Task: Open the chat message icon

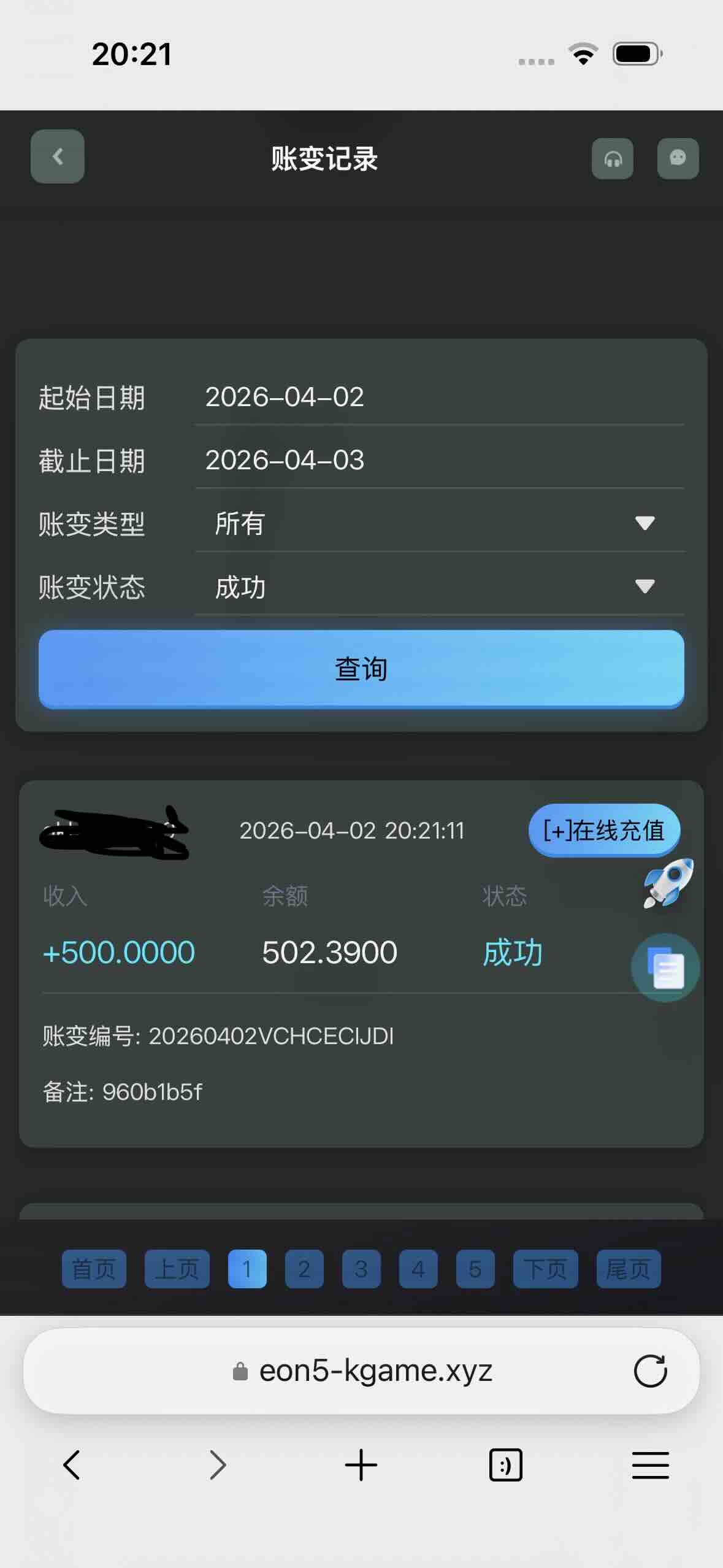Action: [x=678, y=159]
